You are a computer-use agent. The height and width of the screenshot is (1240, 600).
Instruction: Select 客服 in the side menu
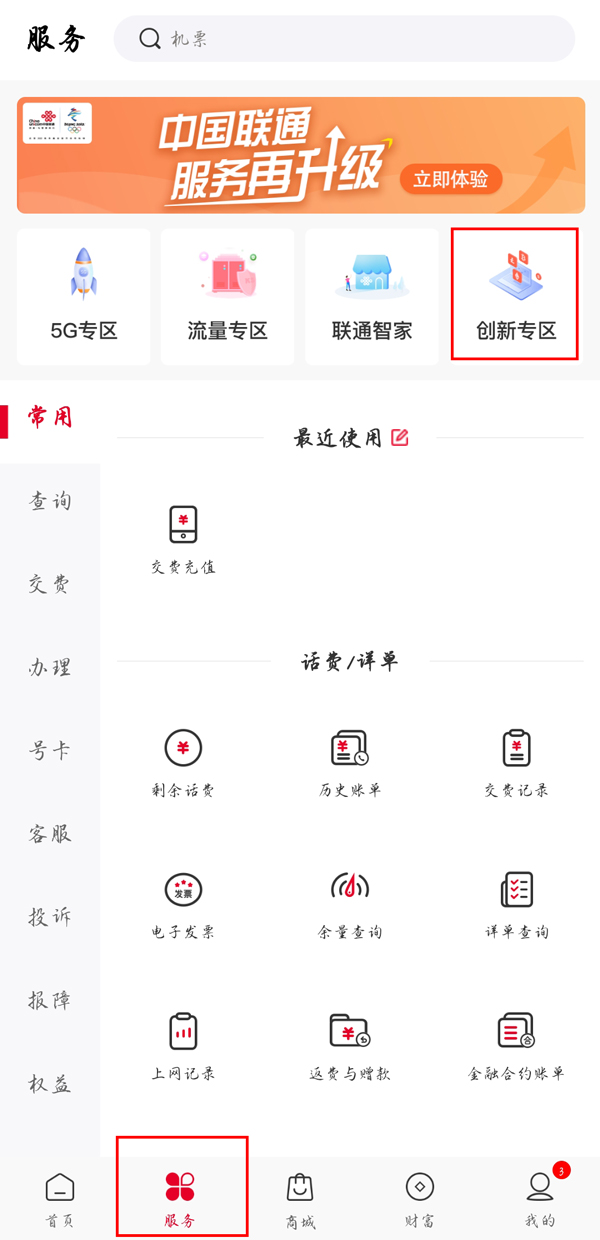coord(50,833)
